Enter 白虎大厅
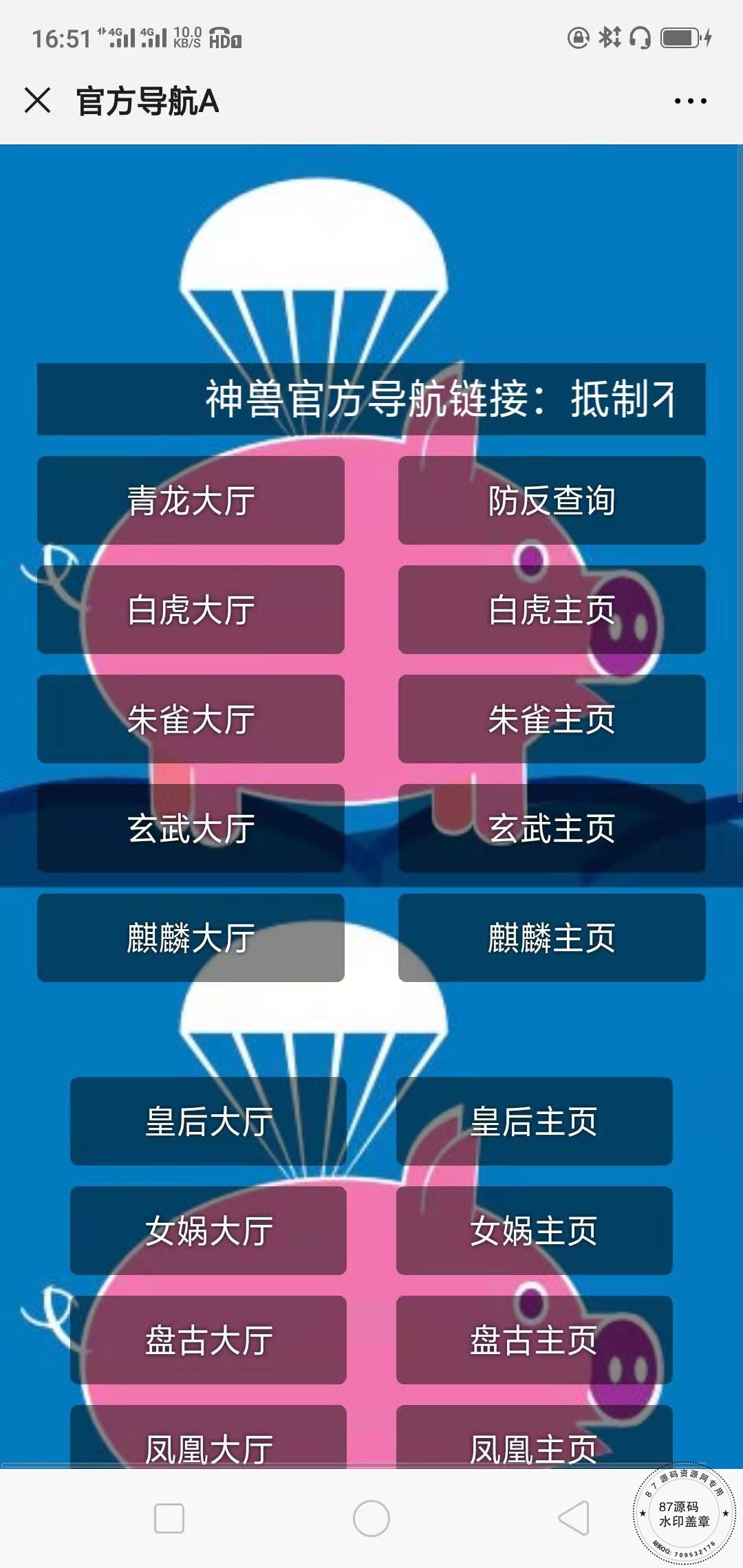 (x=191, y=609)
